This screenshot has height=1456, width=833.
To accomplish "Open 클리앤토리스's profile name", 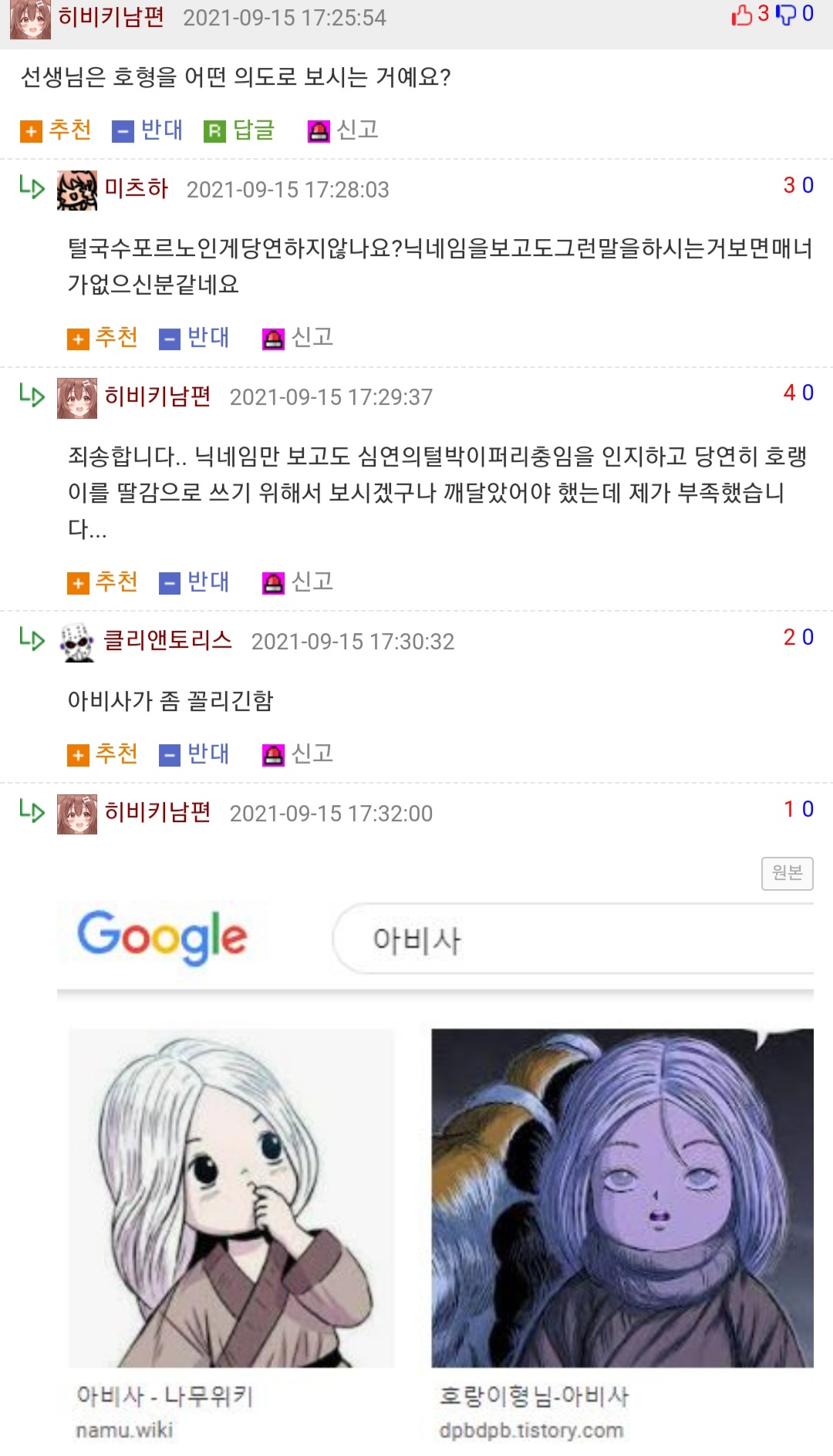I will coord(168,640).
